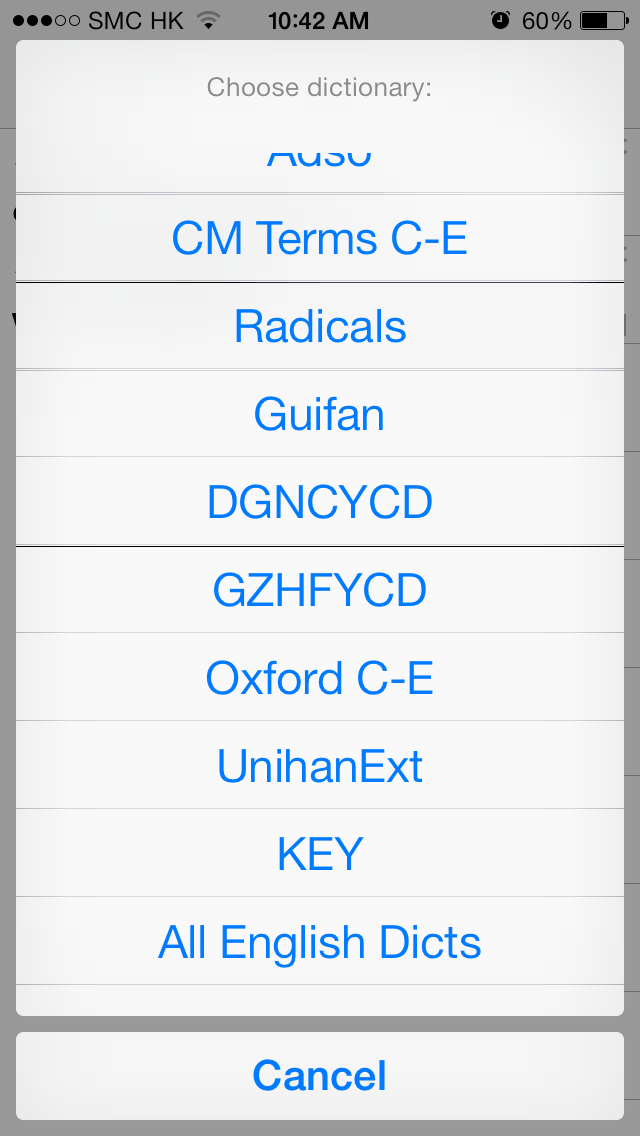Choose the KEY dictionary option
The height and width of the screenshot is (1136, 640).
click(x=320, y=853)
